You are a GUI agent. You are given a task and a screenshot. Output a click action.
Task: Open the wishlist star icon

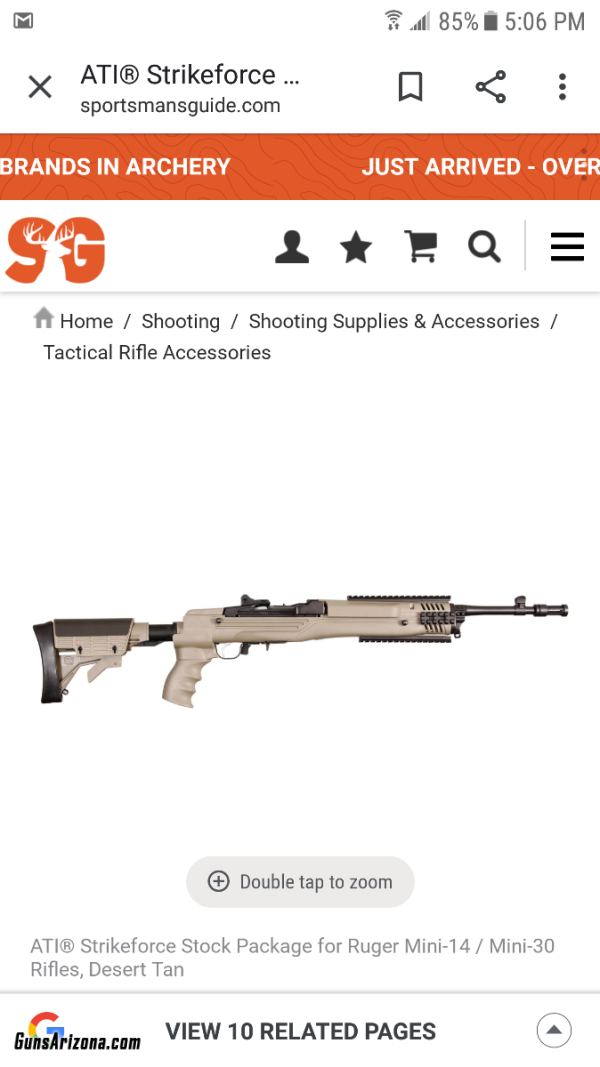(356, 246)
